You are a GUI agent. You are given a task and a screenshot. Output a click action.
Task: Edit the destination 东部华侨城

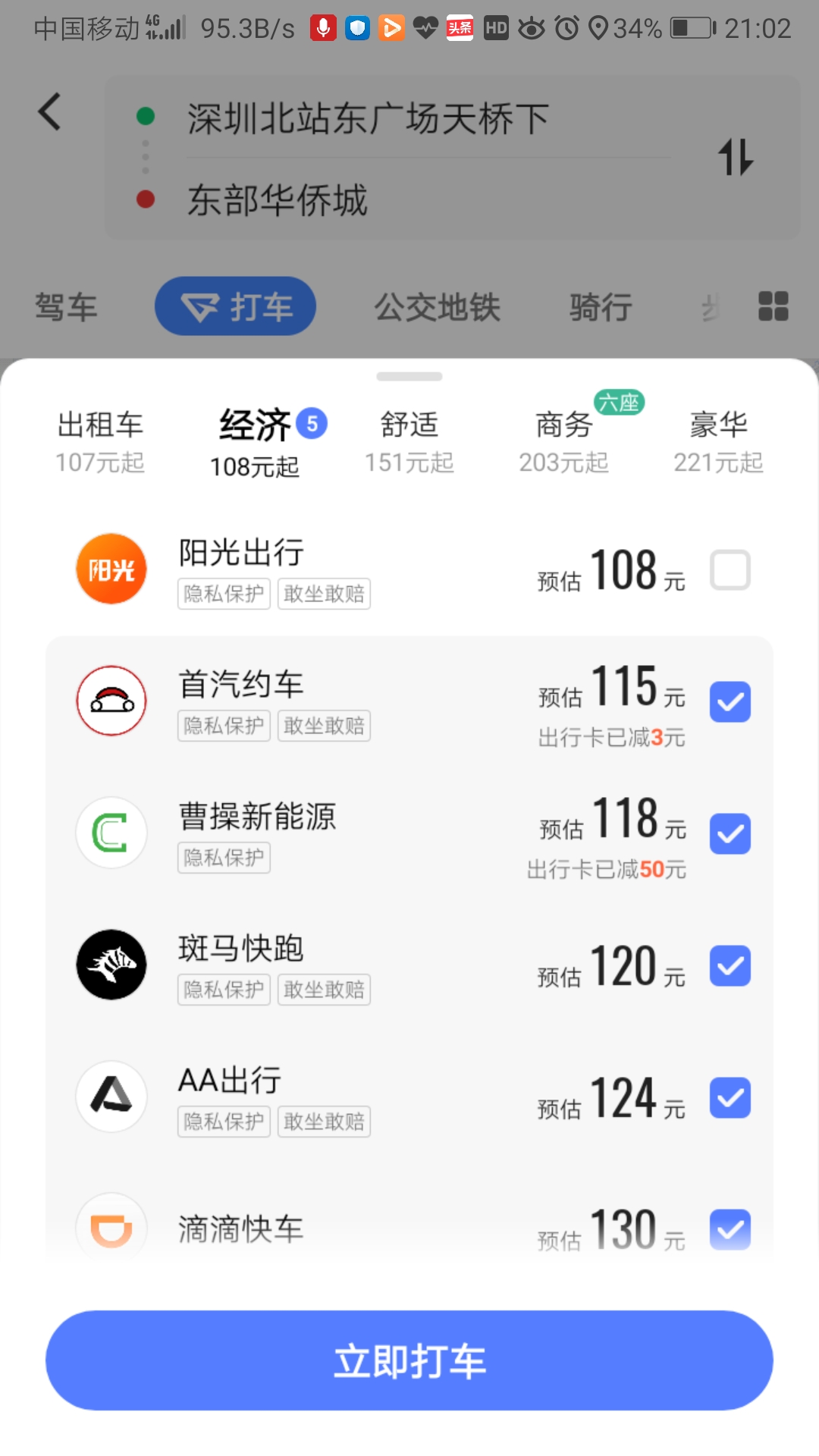[278, 200]
